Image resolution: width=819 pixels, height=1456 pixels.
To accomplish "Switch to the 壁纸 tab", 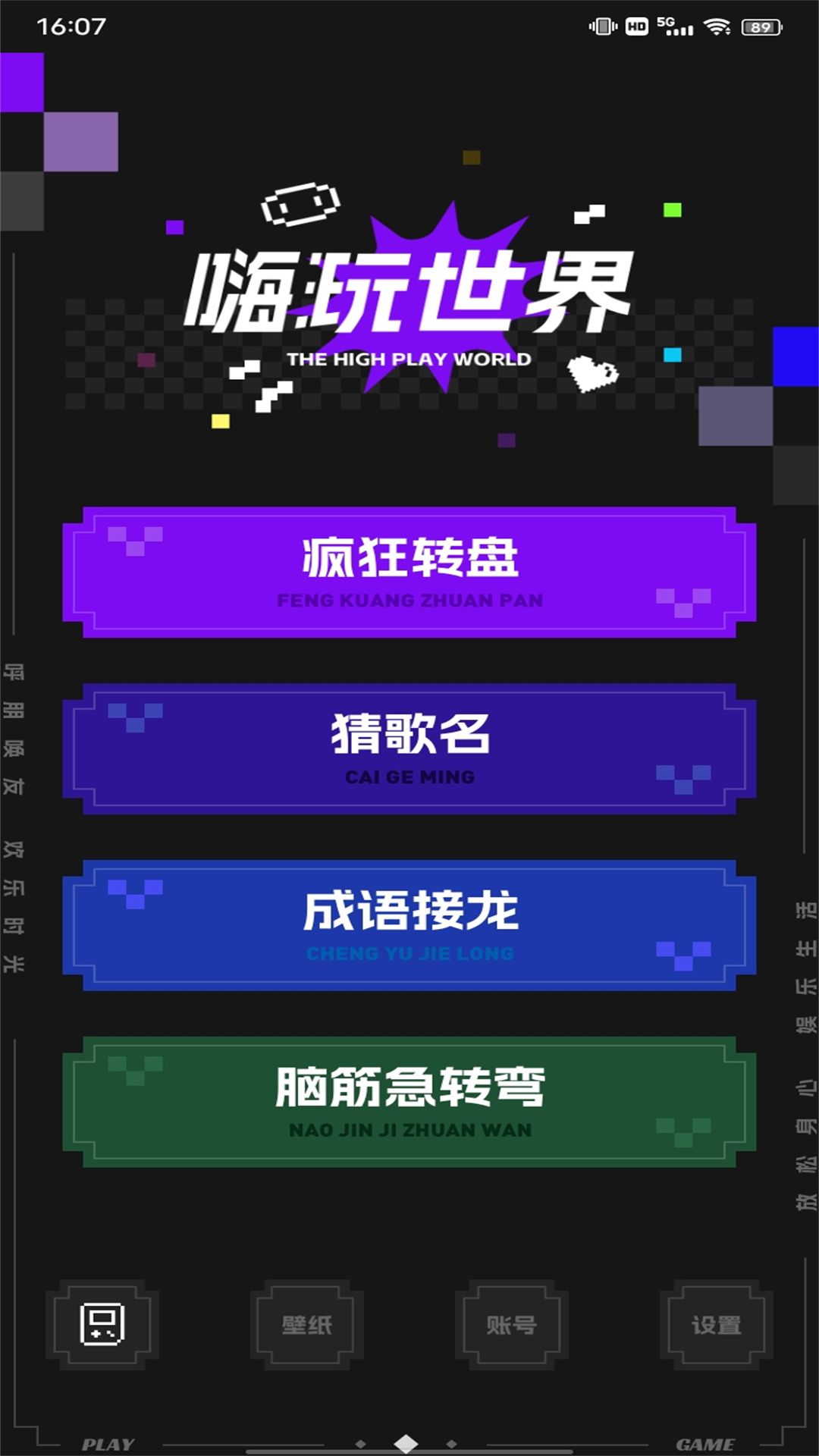I will (307, 1325).
